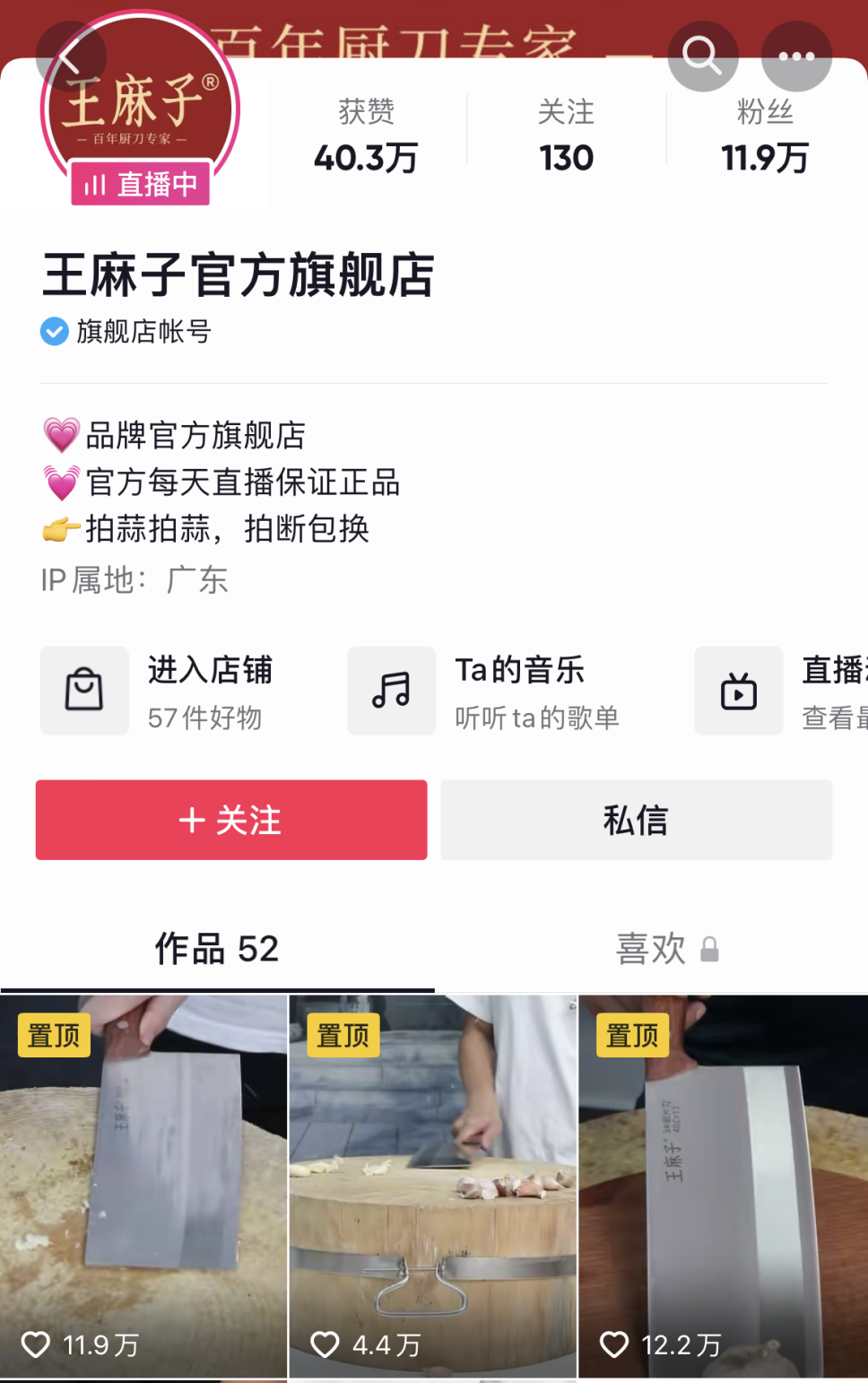Follow this account with +关注
This screenshot has height=1383, width=868.
231,820
